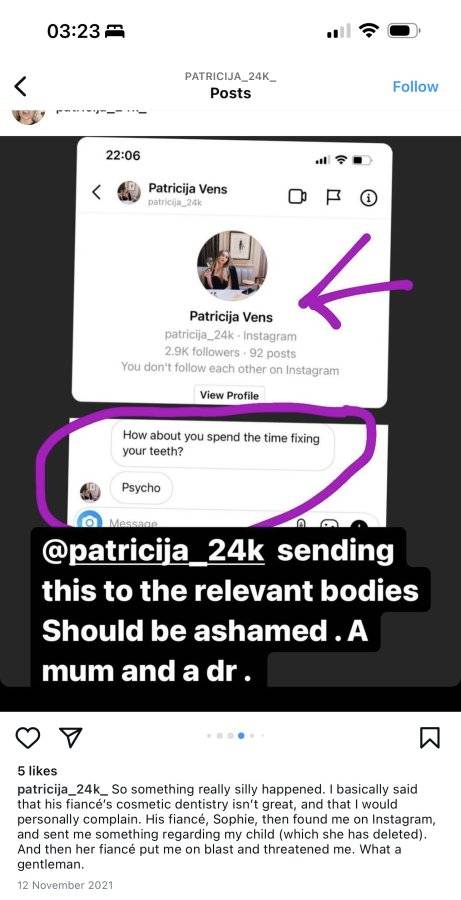Image resolution: width=461 pixels, height=900 pixels.
Task: Share the post via paper plane icon
Action: pos(71,738)
